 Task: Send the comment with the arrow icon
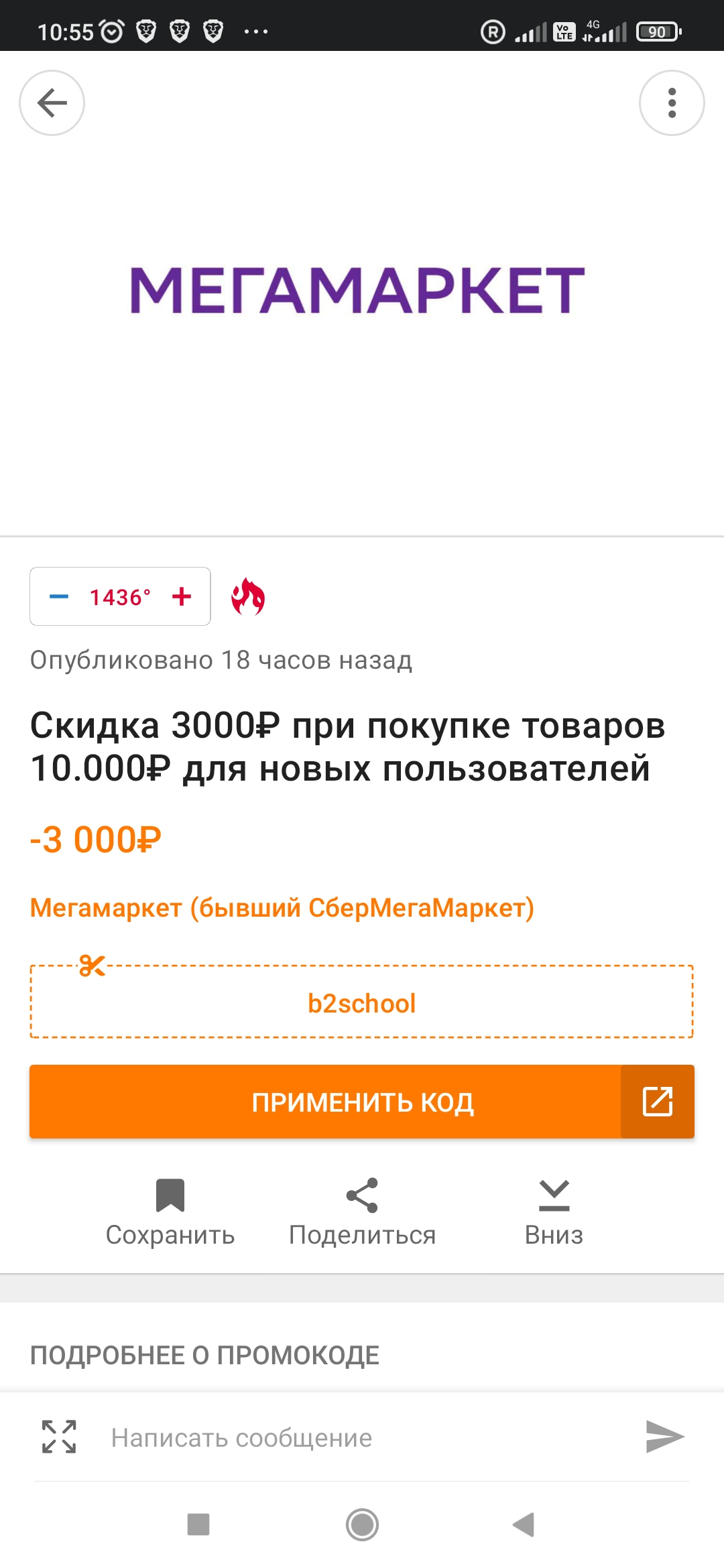click(664, 1437)
